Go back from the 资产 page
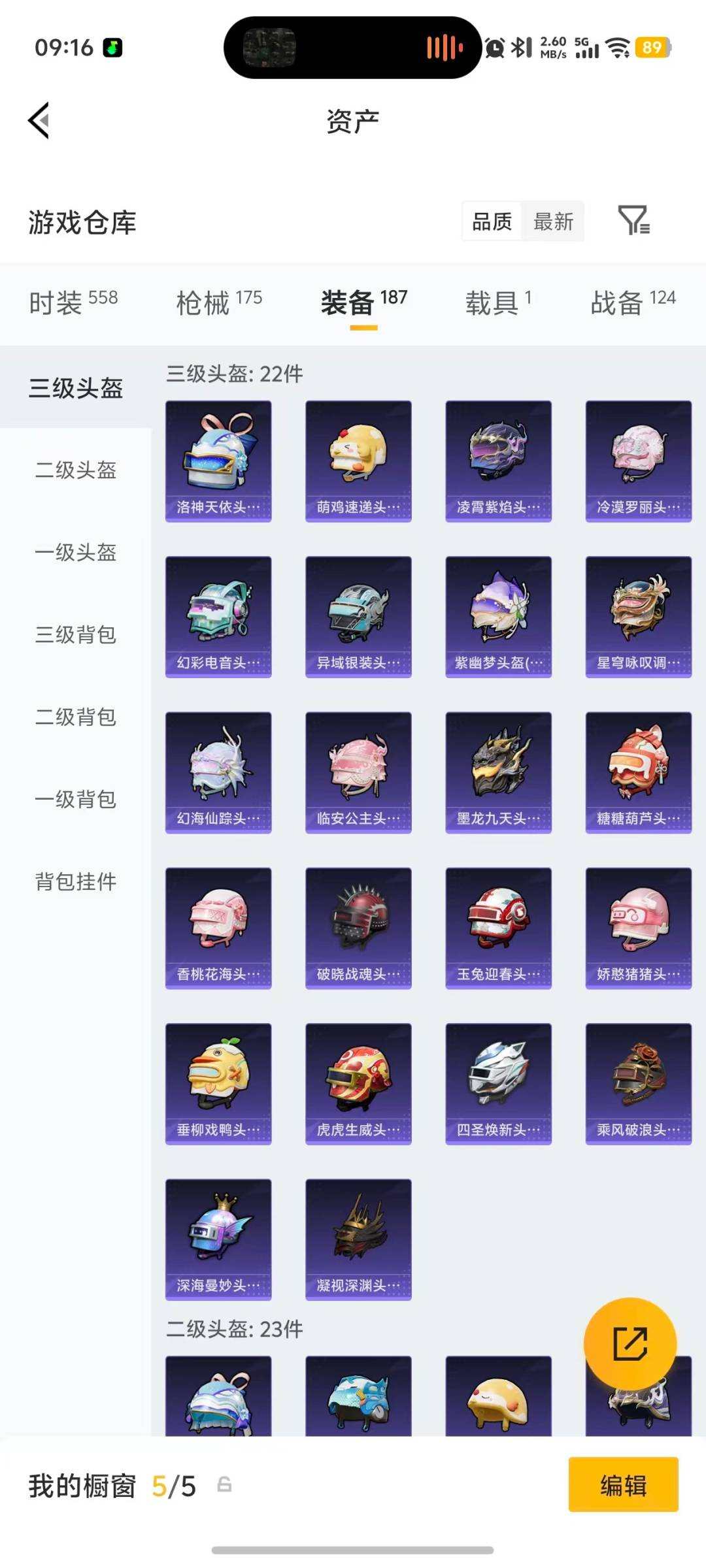 point(39,121)
